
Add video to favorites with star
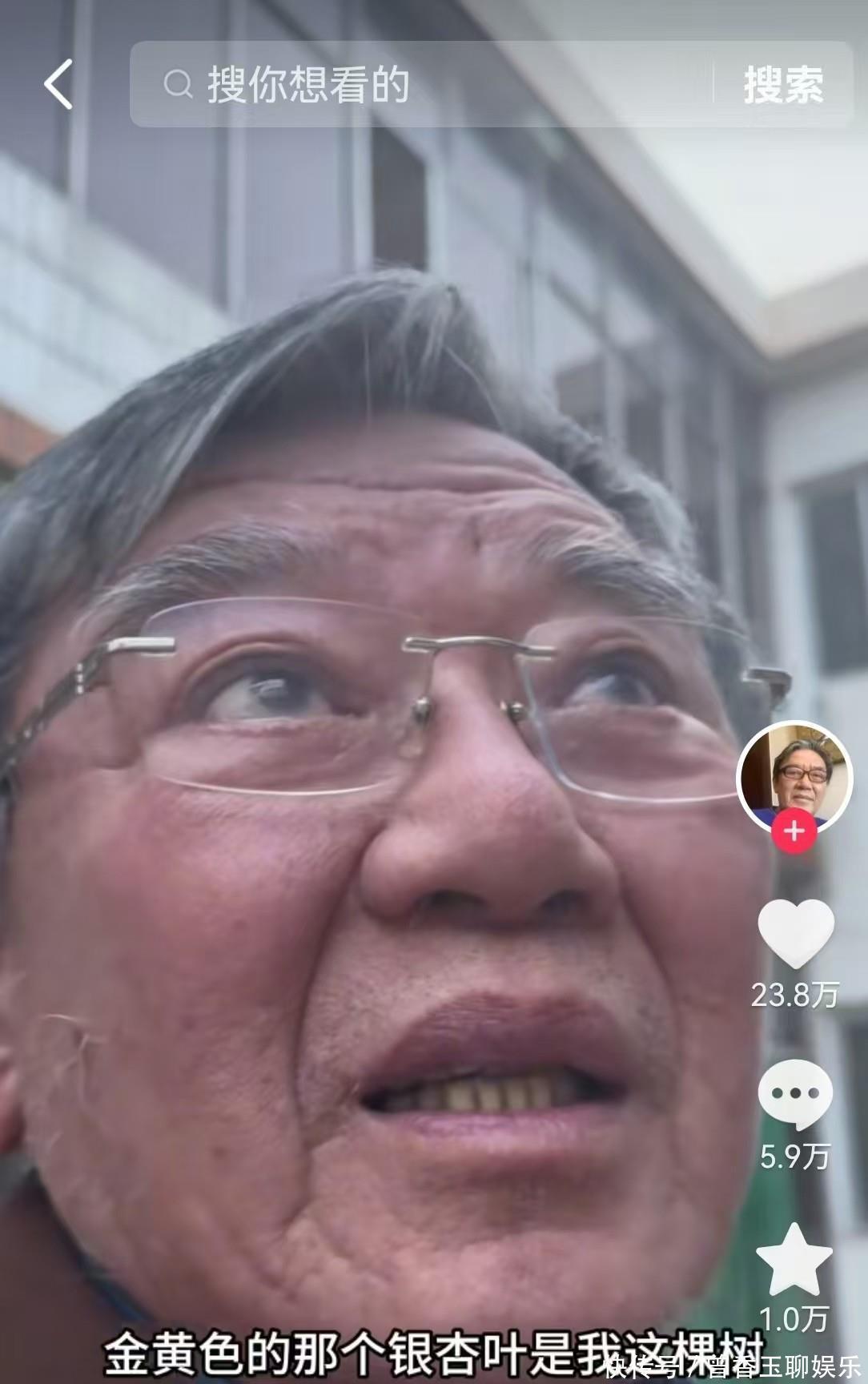coord(794,1259)
